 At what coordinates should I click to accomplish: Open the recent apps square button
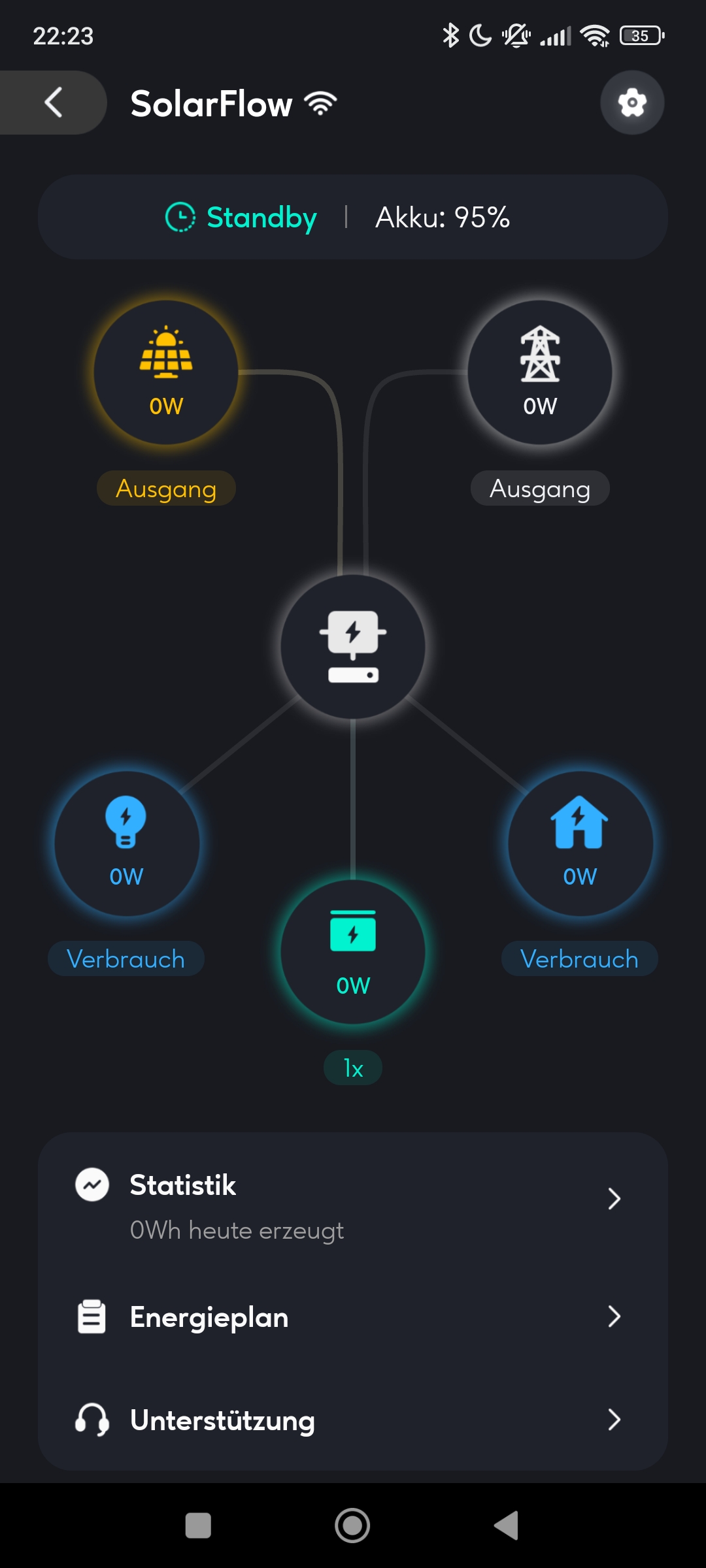(x=198, y=1526)
